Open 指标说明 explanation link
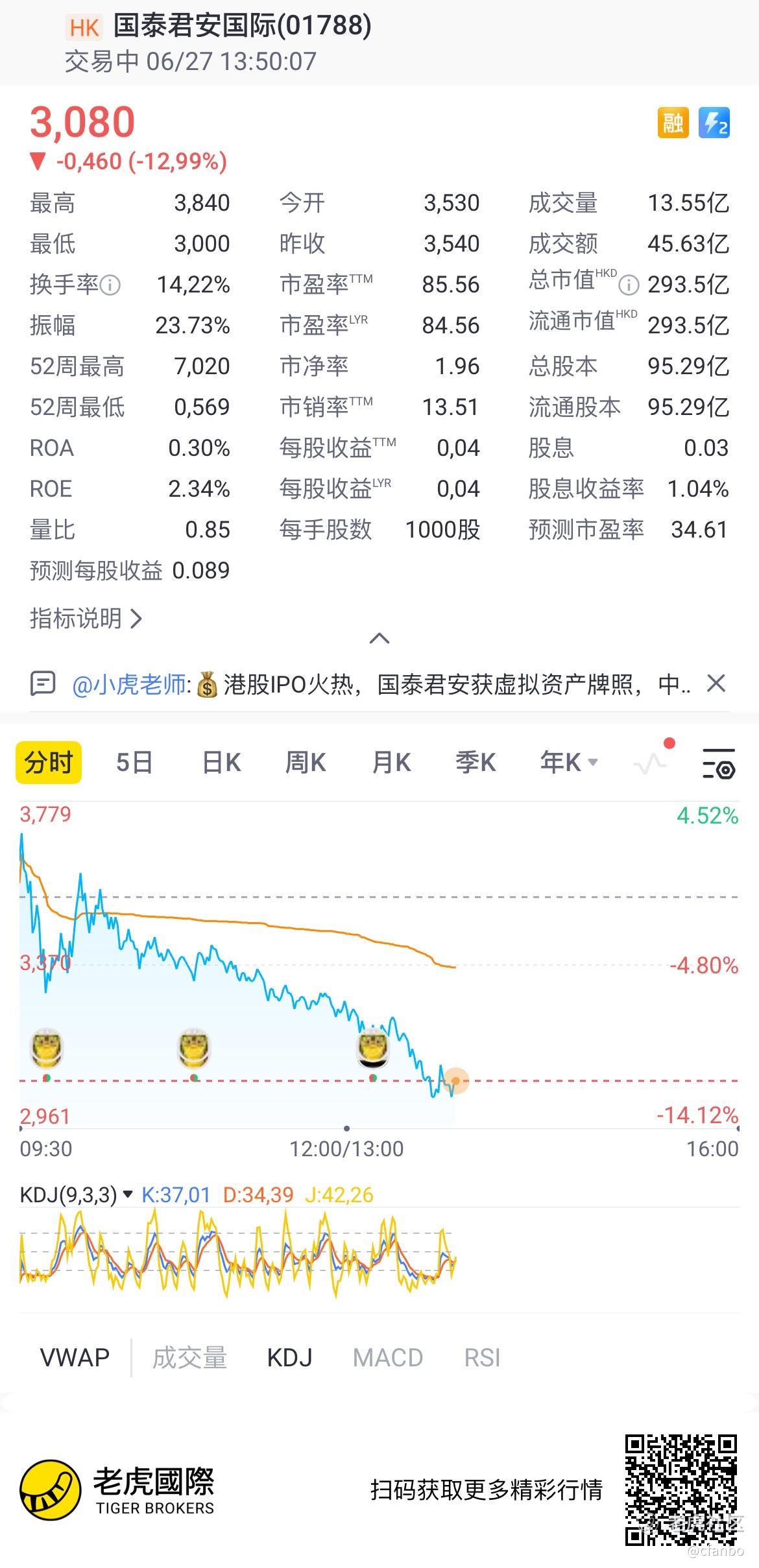Viewport: 759px width, 1568px height. pyautogui.click(x=86, y=619)
